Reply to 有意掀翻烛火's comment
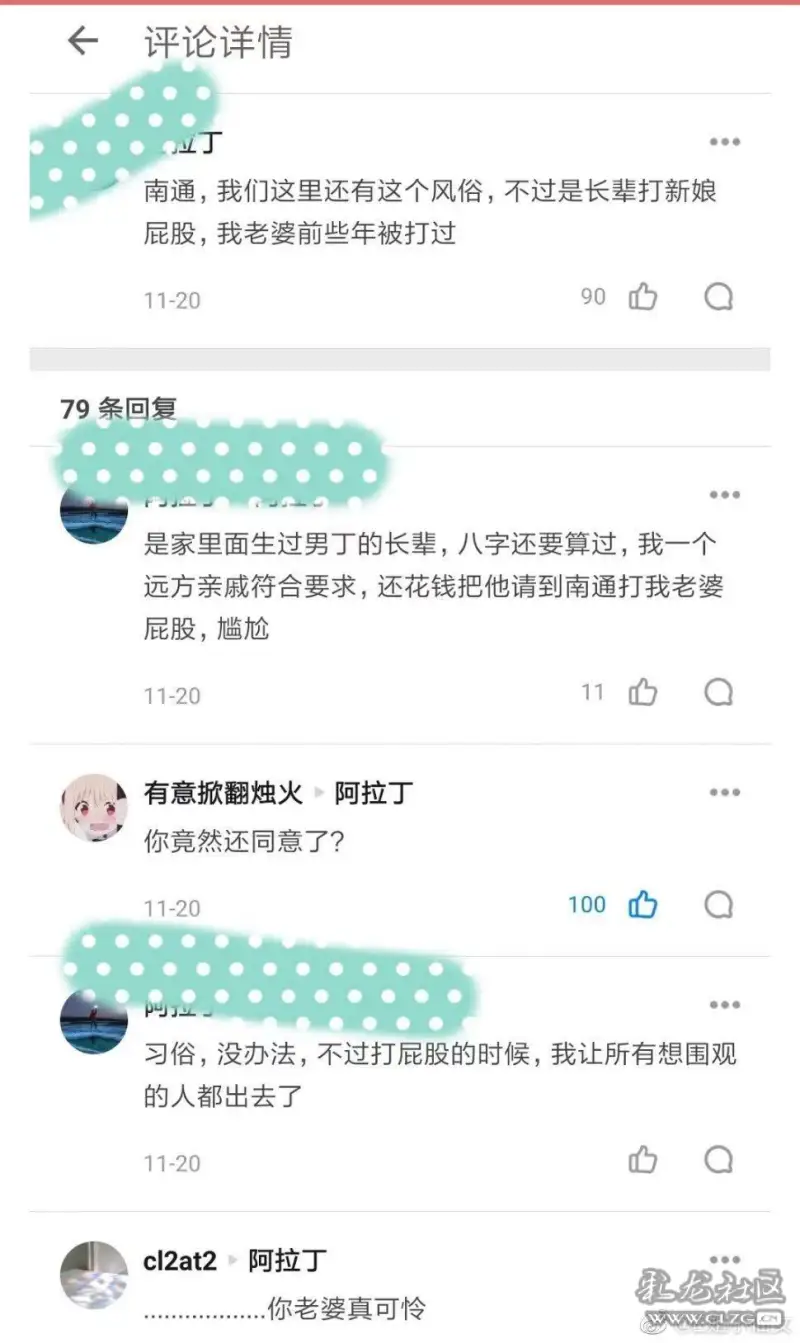The image size is (800, 1343). coord(718,905)
